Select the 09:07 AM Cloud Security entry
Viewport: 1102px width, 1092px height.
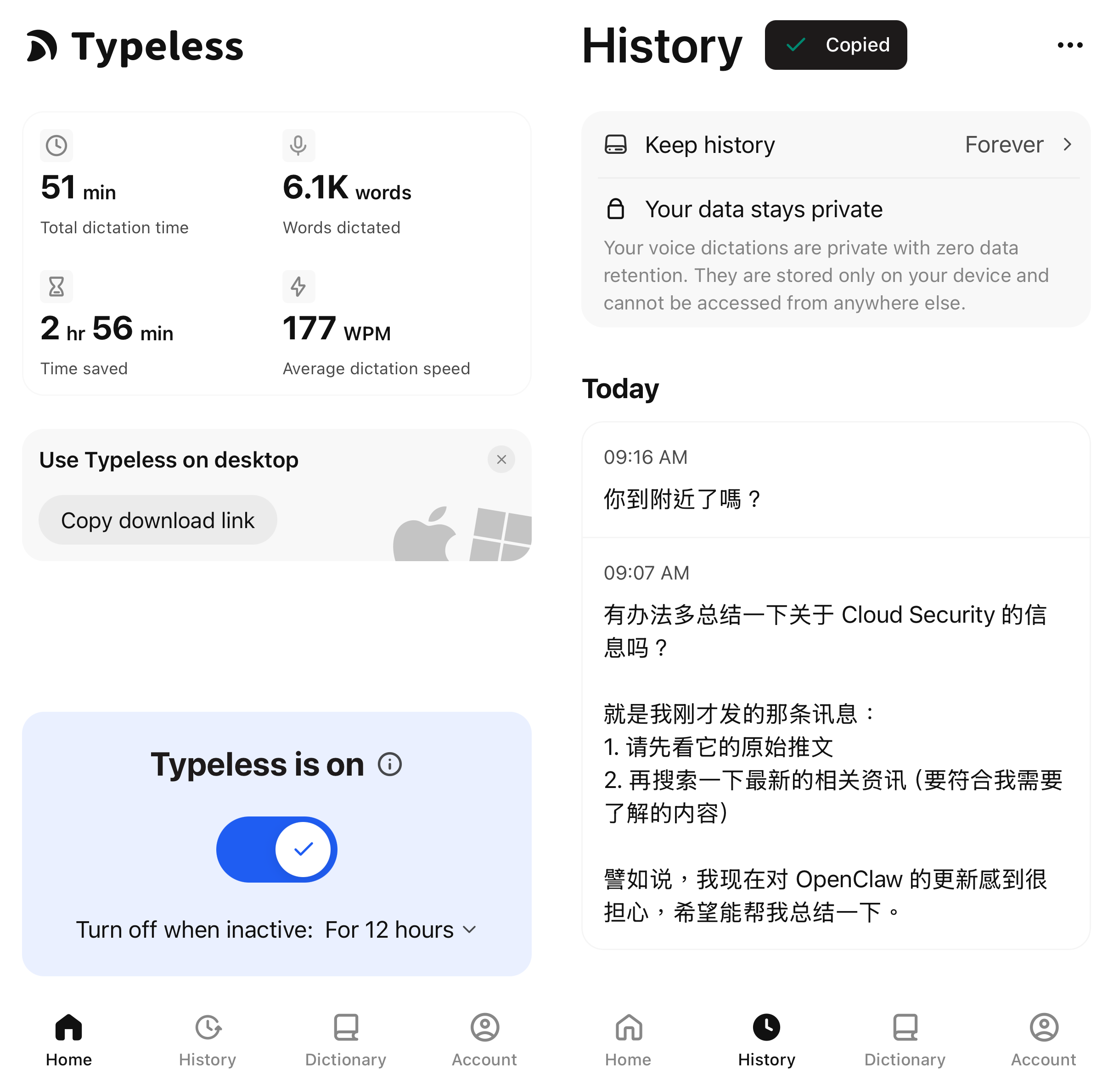(x=836, y=742)
